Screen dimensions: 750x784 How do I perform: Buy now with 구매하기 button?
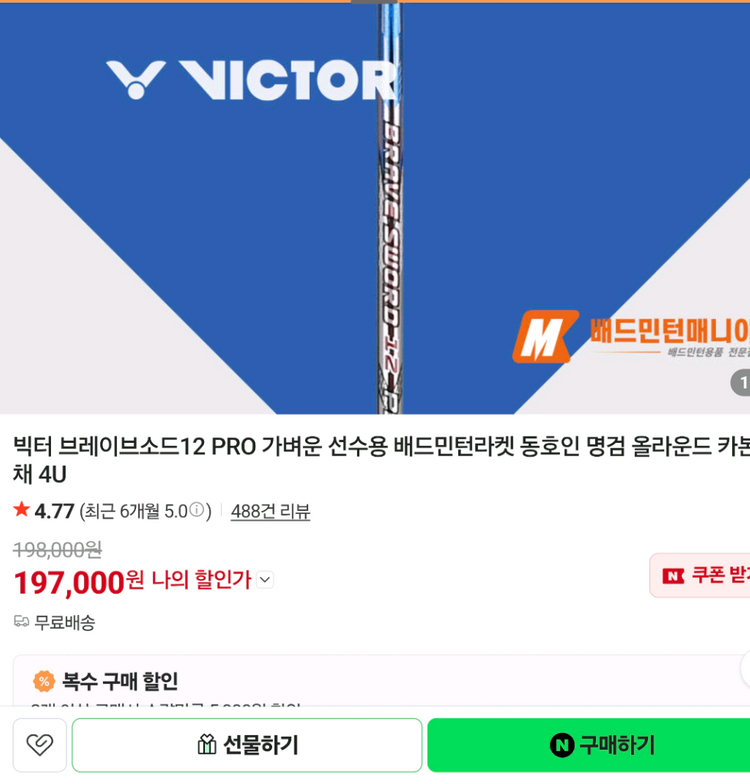(589, 745)
